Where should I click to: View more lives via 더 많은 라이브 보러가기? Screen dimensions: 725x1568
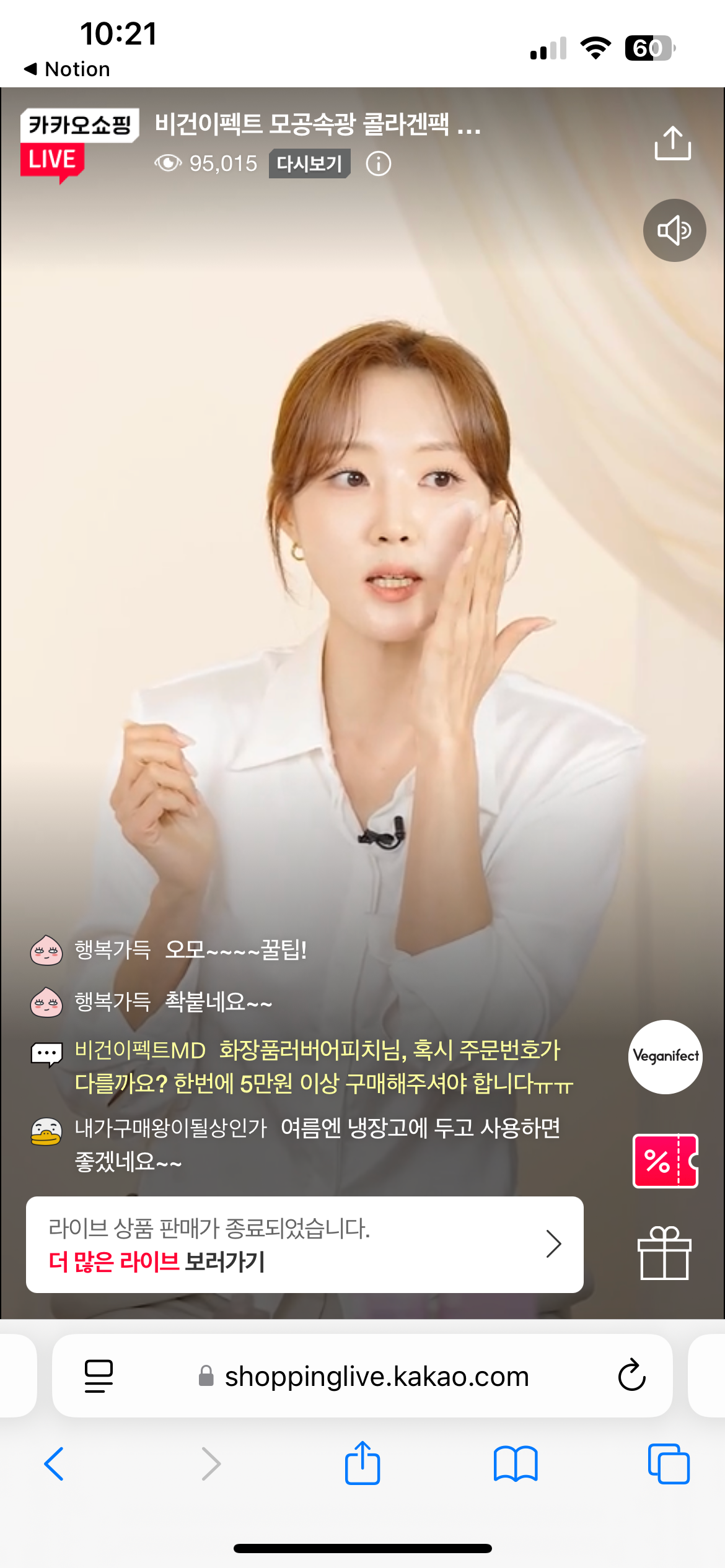click(304, 1244)
